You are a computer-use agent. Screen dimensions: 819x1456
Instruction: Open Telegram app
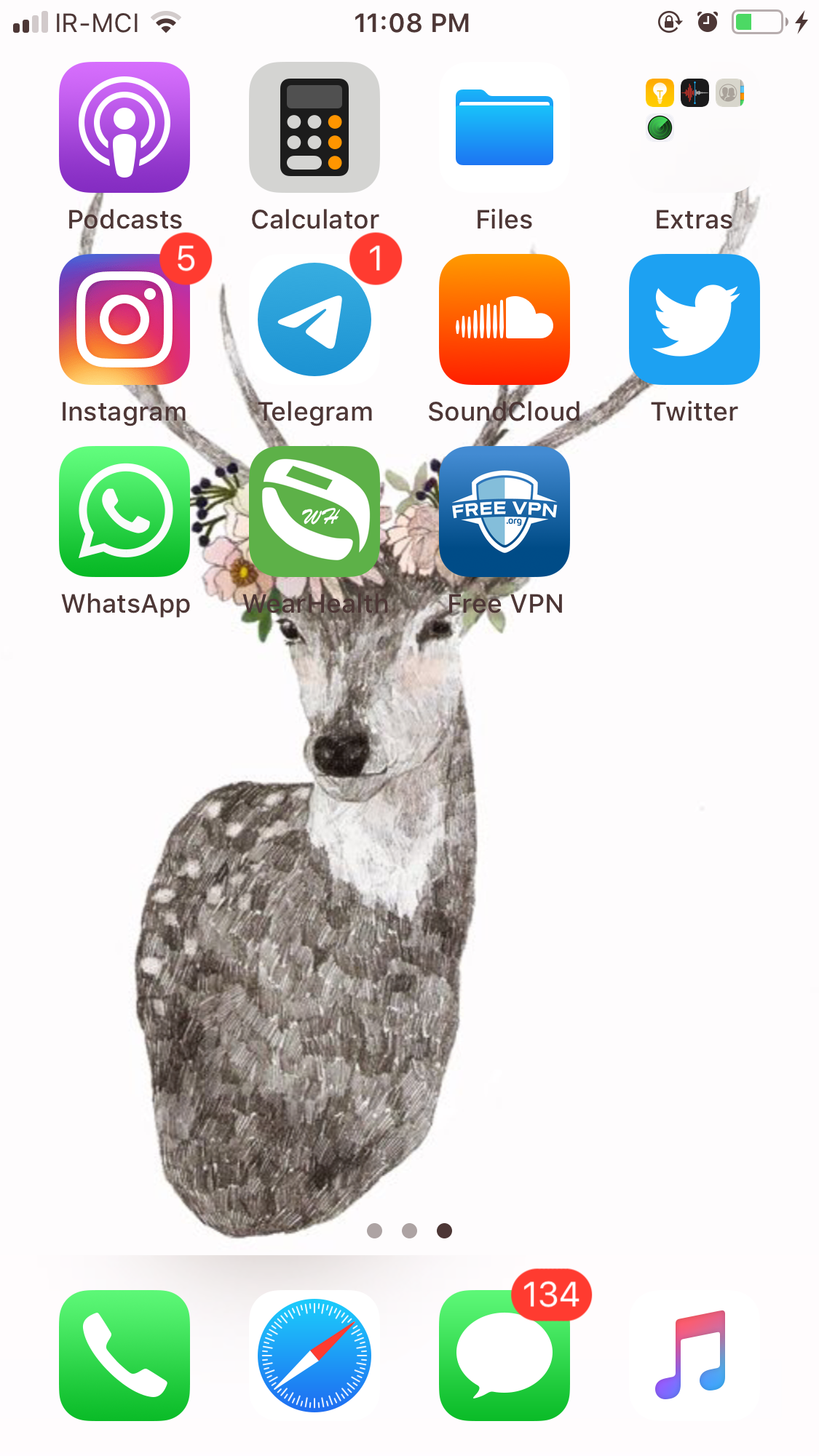coord(314,319)
